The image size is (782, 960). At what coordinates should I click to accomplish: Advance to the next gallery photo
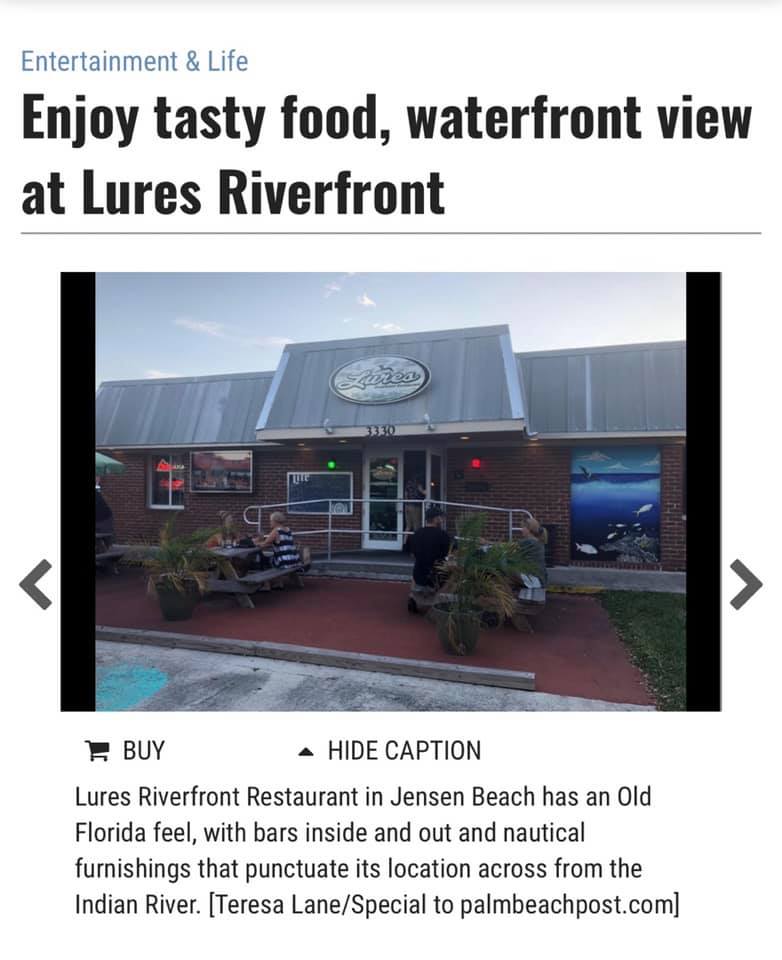[x=745, y=585]
